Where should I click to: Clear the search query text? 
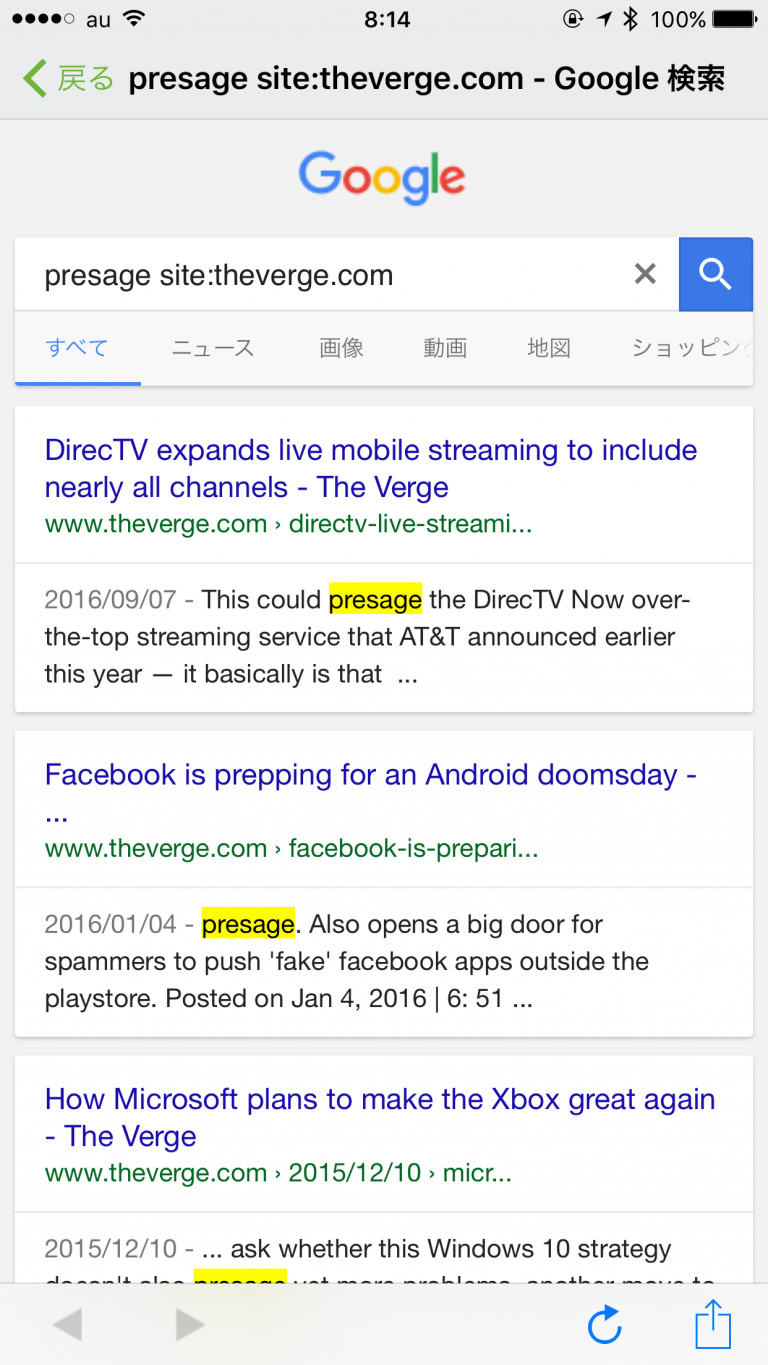pos(645,274)
